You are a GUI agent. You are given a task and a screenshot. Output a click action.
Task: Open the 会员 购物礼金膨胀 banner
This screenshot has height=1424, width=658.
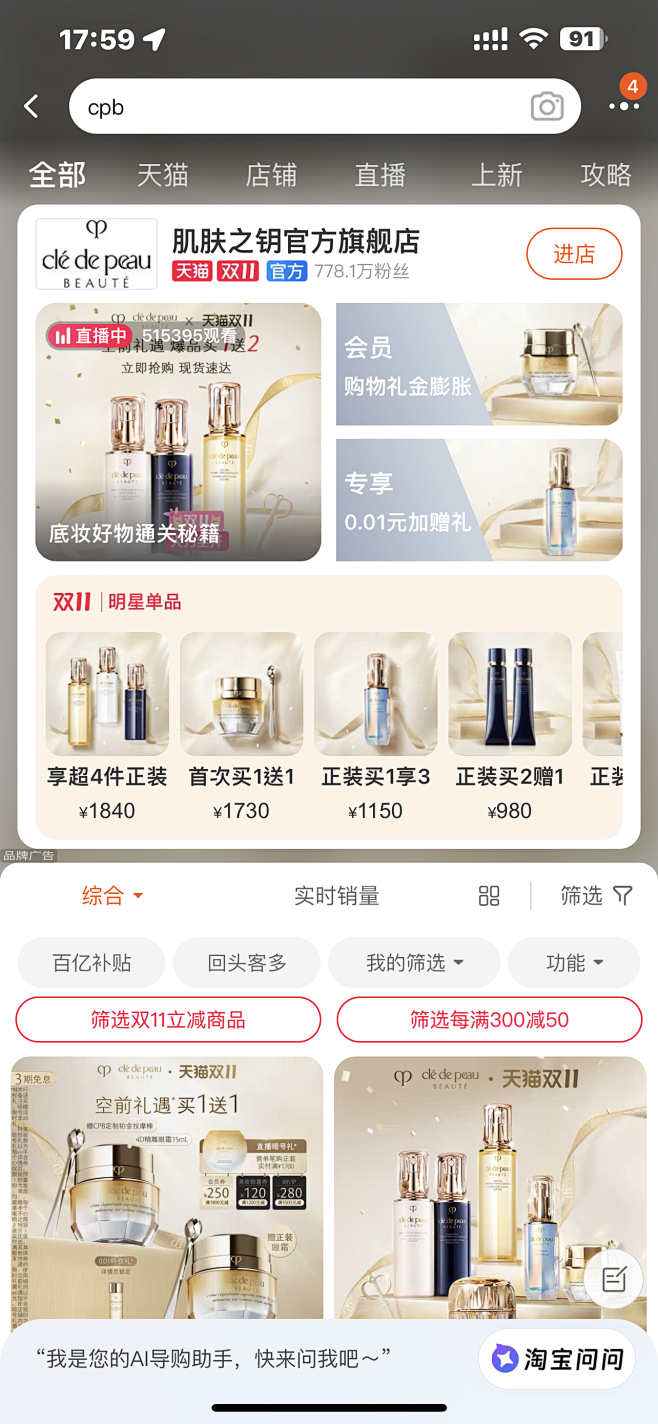click(479, 364)
